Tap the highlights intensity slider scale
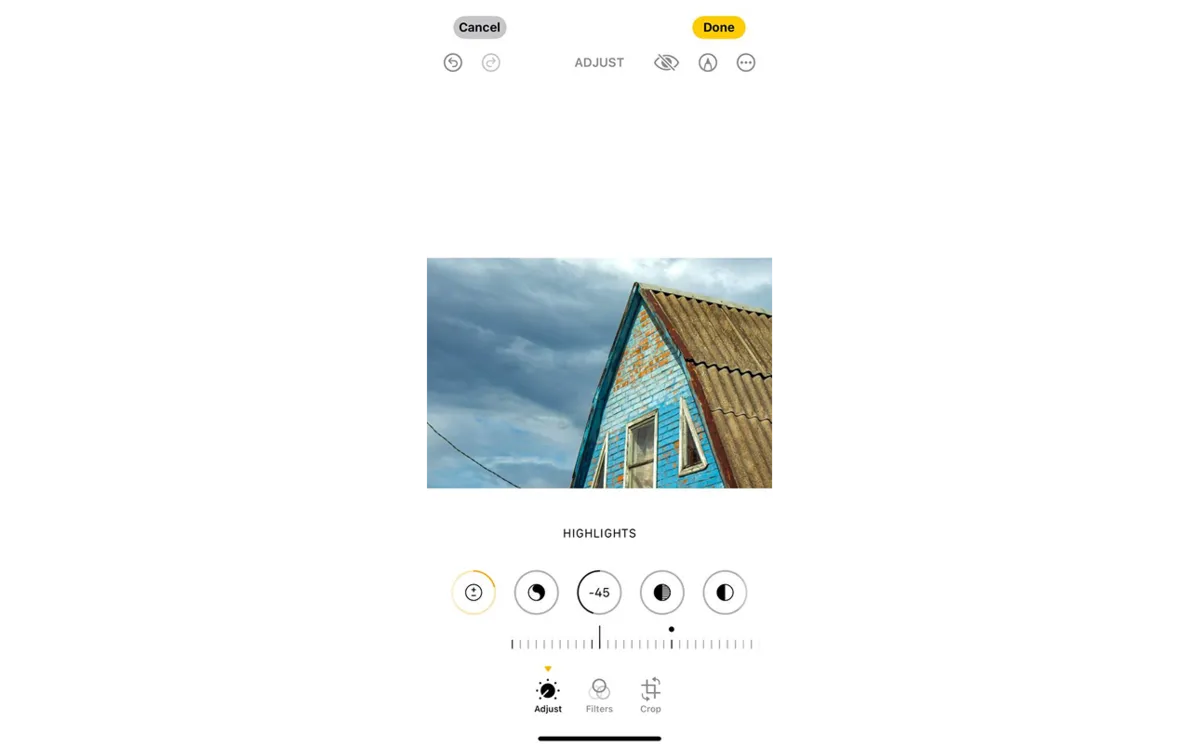 pos(631,644)
